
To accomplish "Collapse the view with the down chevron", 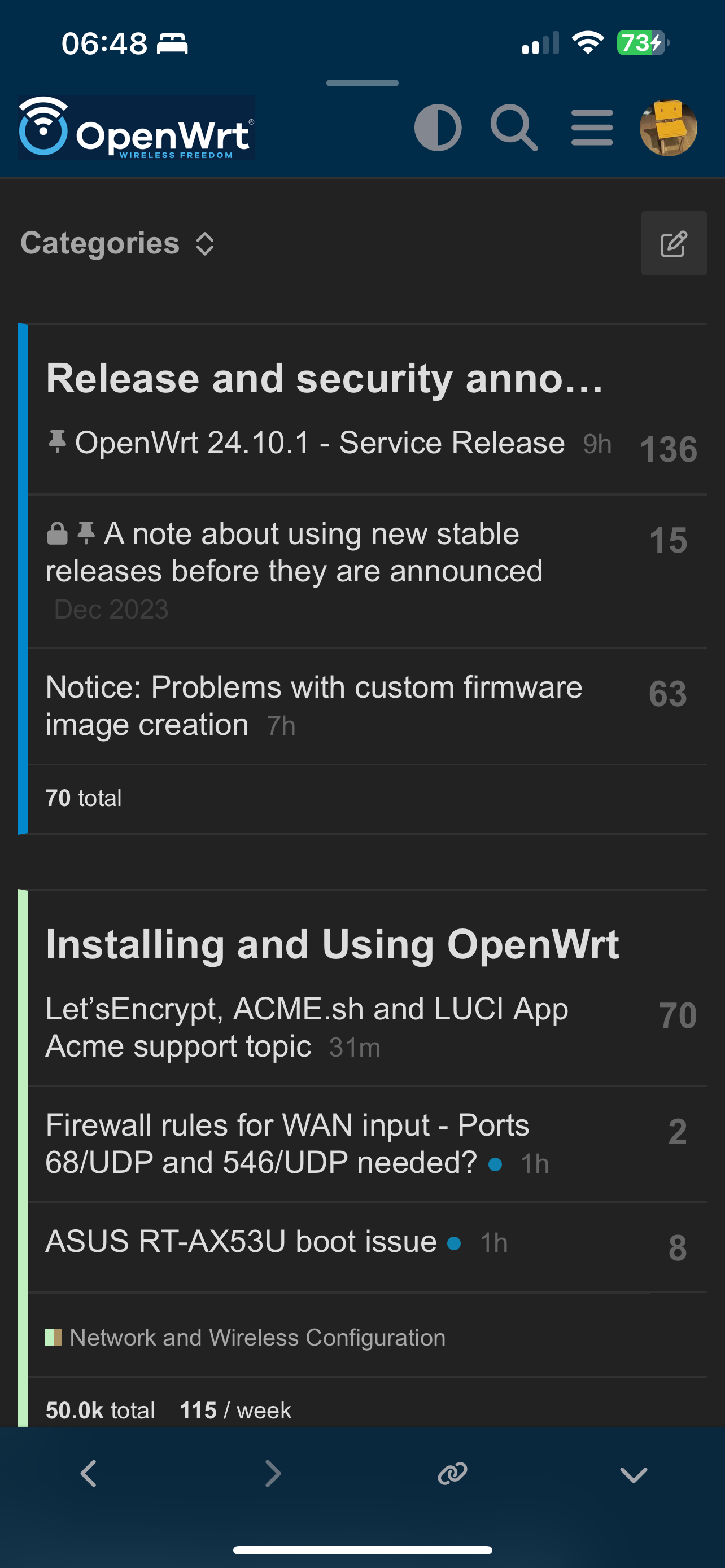I will (x=634, y=1475).
